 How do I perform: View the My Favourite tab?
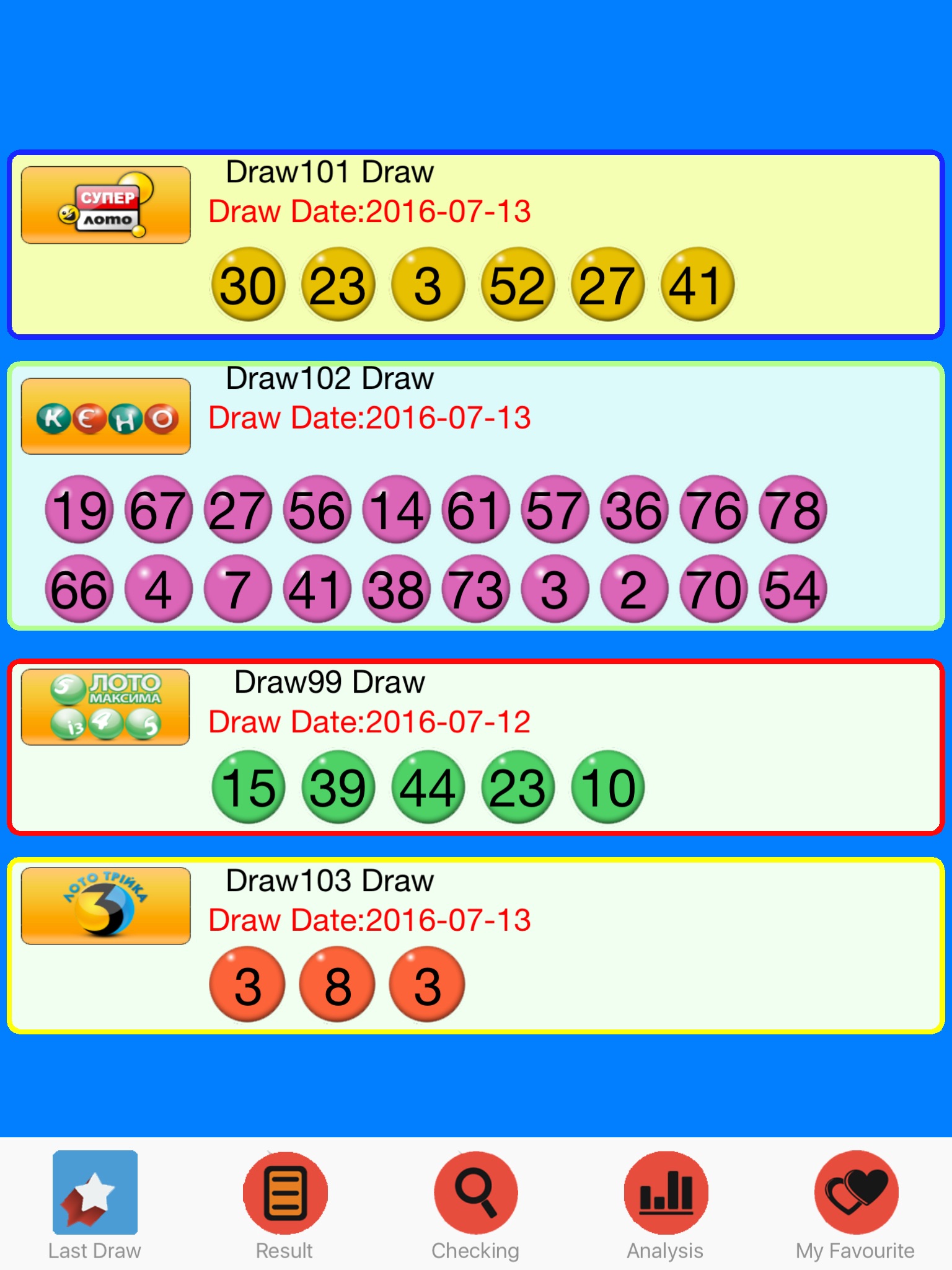click(x=856, y=1206)
